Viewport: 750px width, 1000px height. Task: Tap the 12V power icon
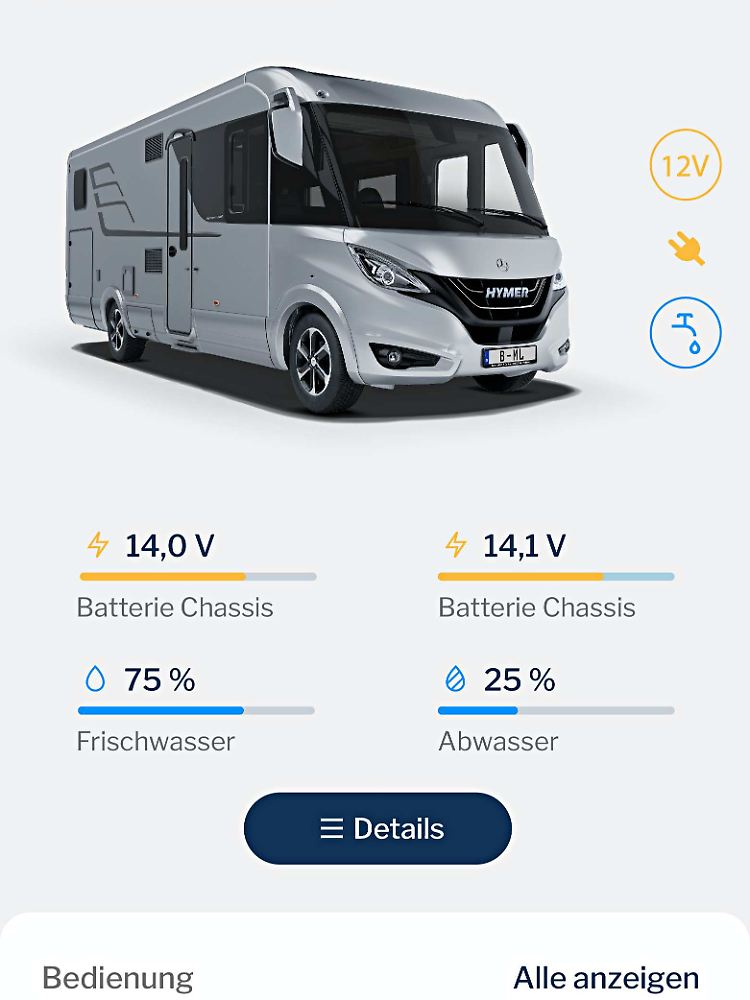point(685,165)
